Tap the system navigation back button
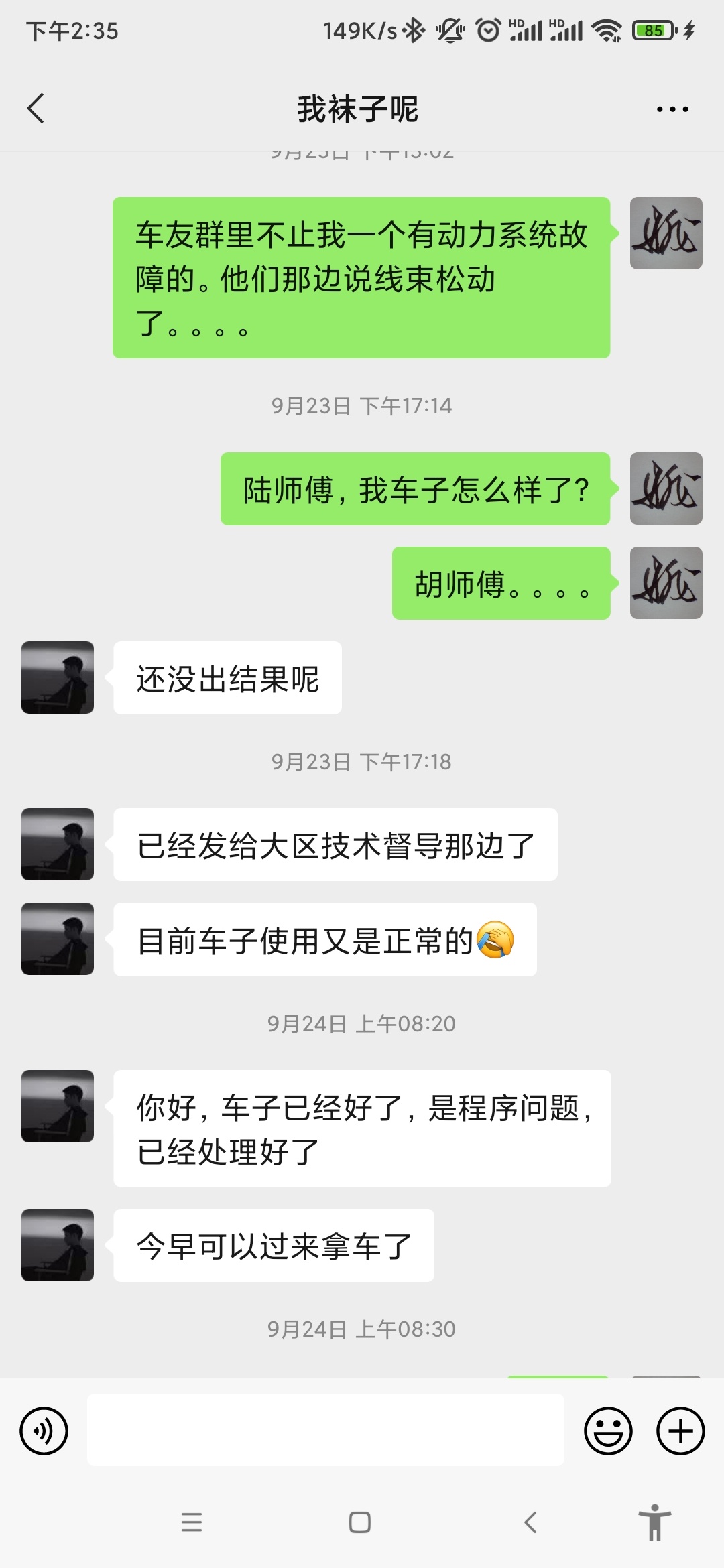The image size is (724, 1568). coord(530,1522)
